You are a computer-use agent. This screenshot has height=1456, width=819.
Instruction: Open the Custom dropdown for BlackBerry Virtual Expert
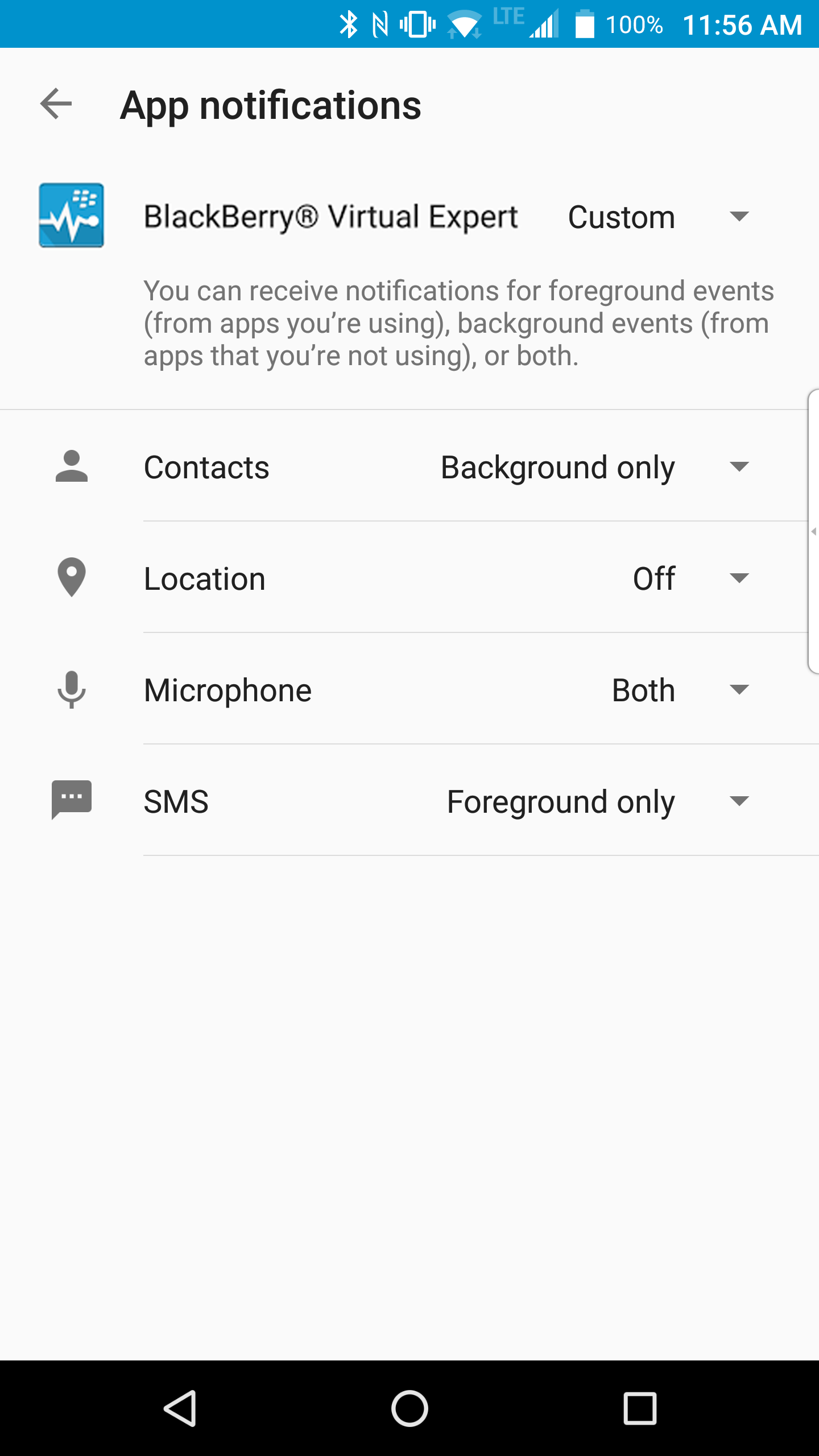point(659,217)
